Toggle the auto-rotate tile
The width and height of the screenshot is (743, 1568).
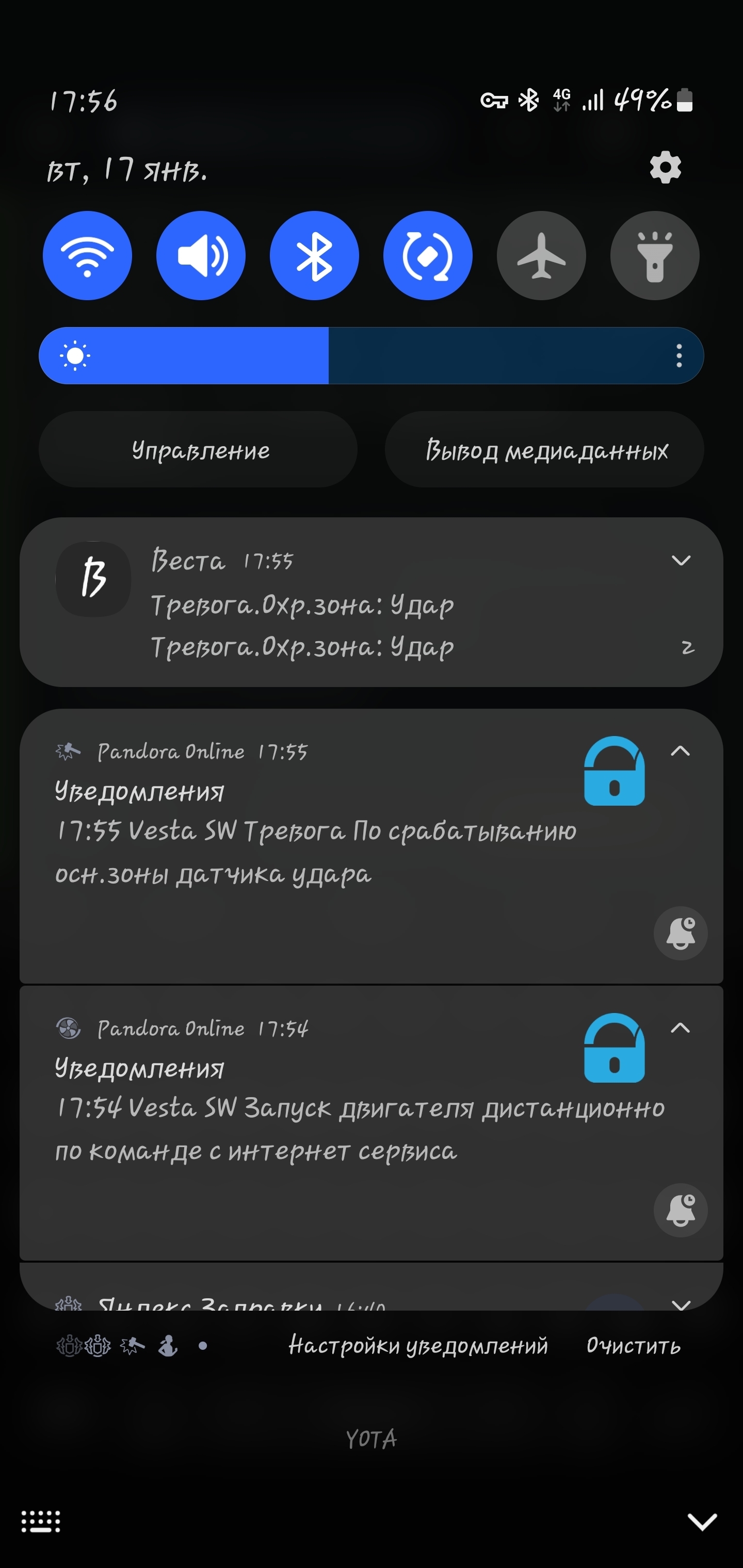428,255
